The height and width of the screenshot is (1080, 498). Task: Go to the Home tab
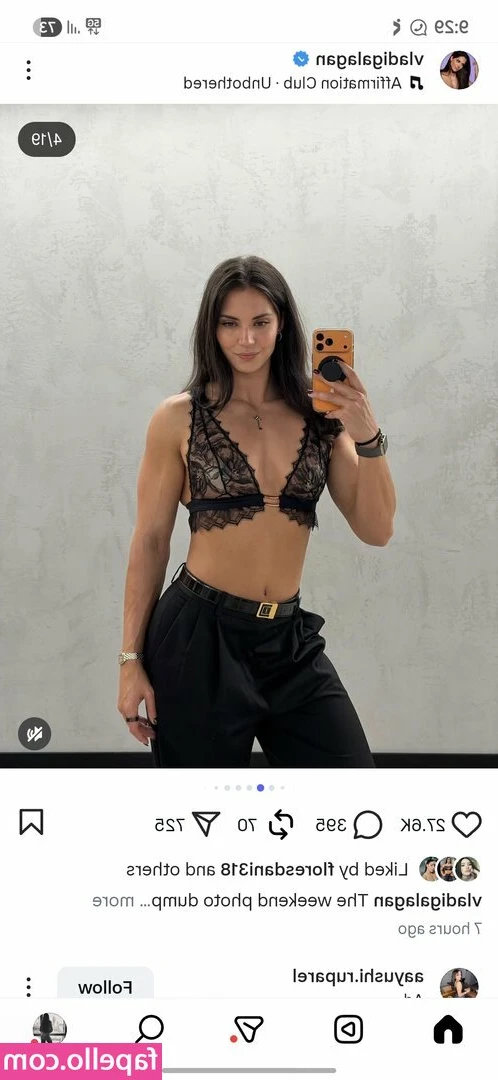(x=448, y=1030)
